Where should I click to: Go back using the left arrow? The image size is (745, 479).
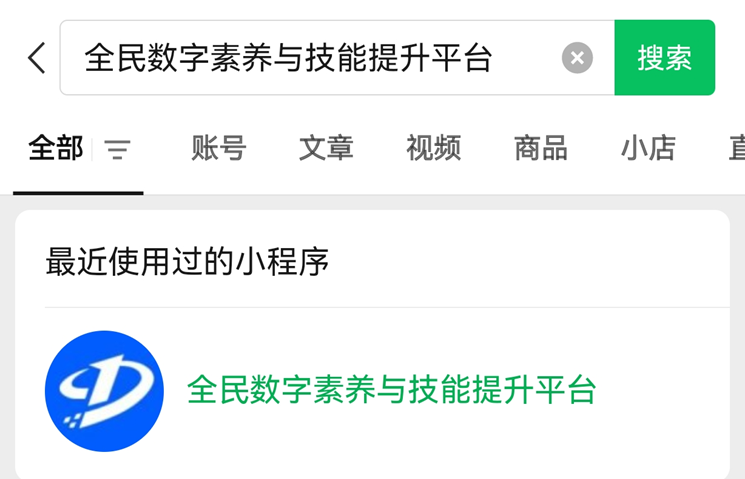tap(37, 58)
